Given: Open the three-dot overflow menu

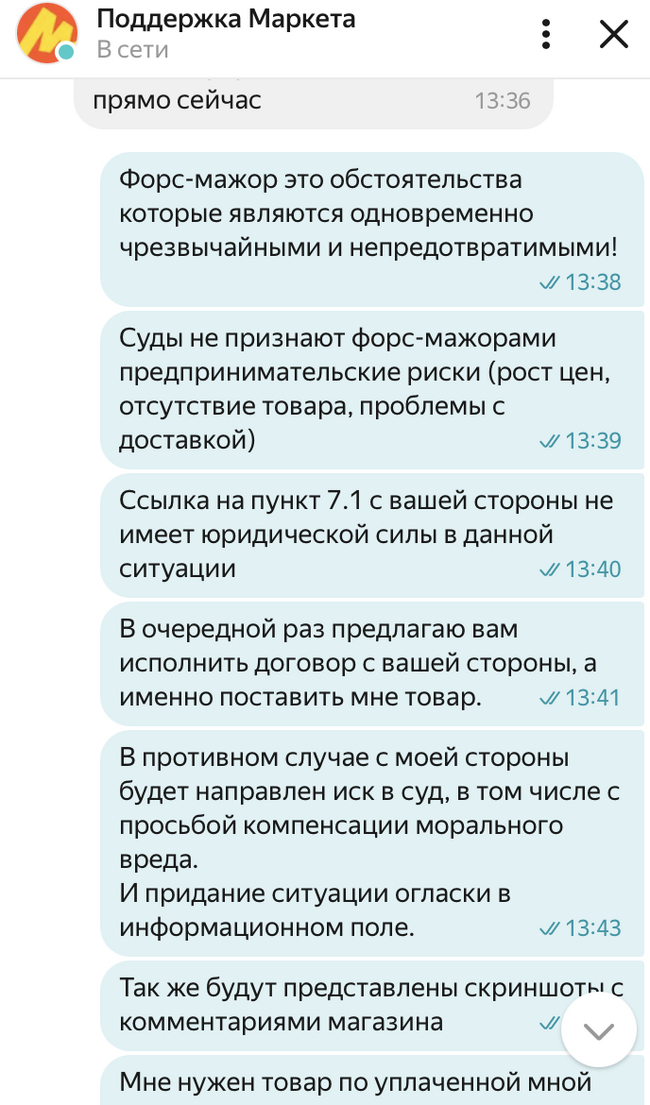Looking at the screenshot, I should point(546,34).
